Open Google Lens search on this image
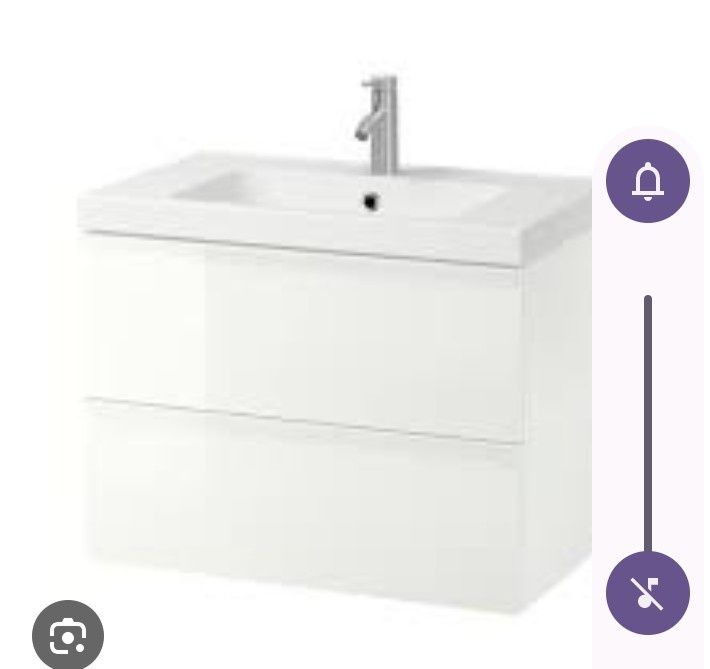Viewport: 710px width, 669px height. [x=67, y=635]
